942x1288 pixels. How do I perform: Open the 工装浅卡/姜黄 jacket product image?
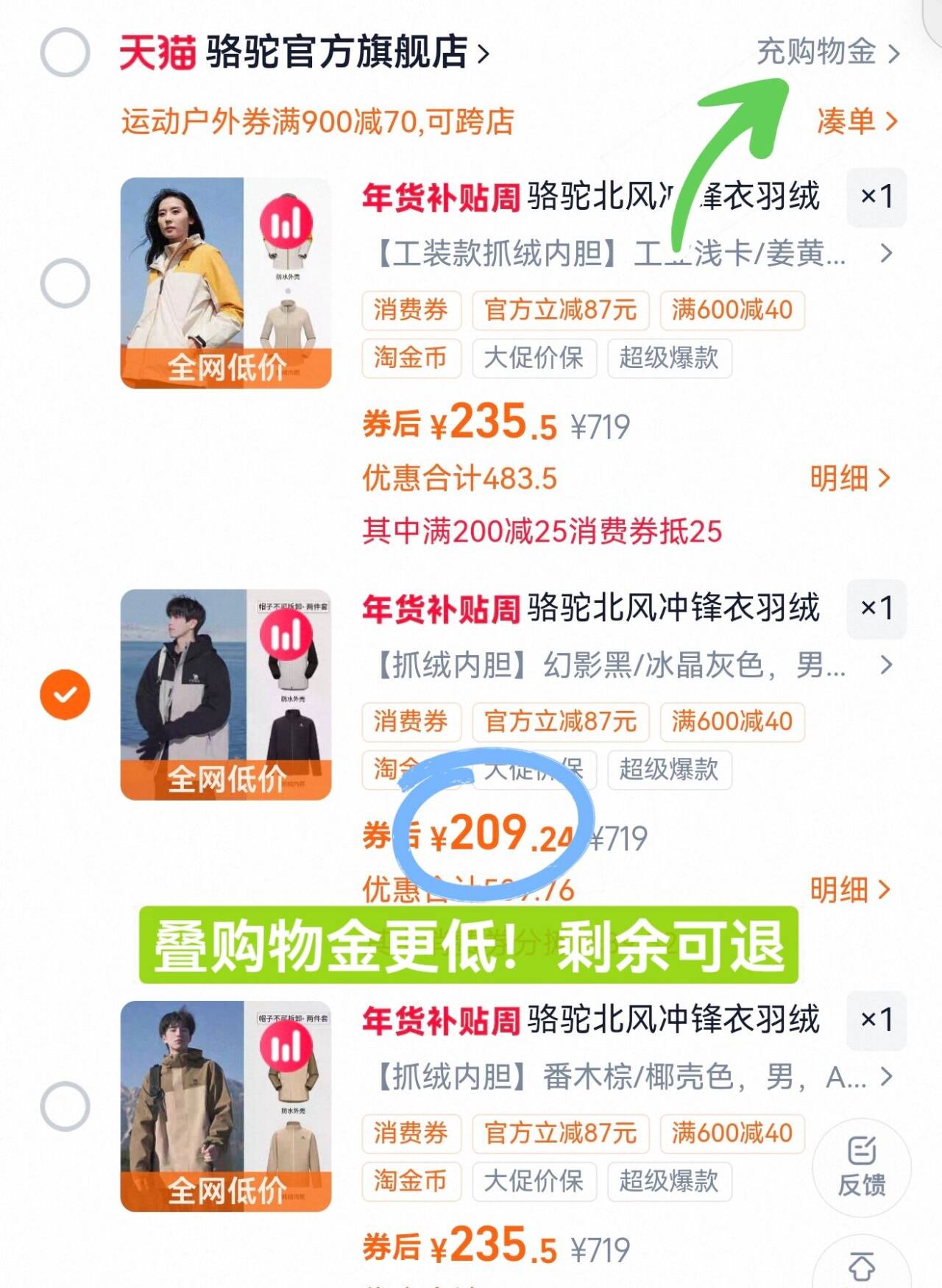pyautogui.click(x=226, y=283)
